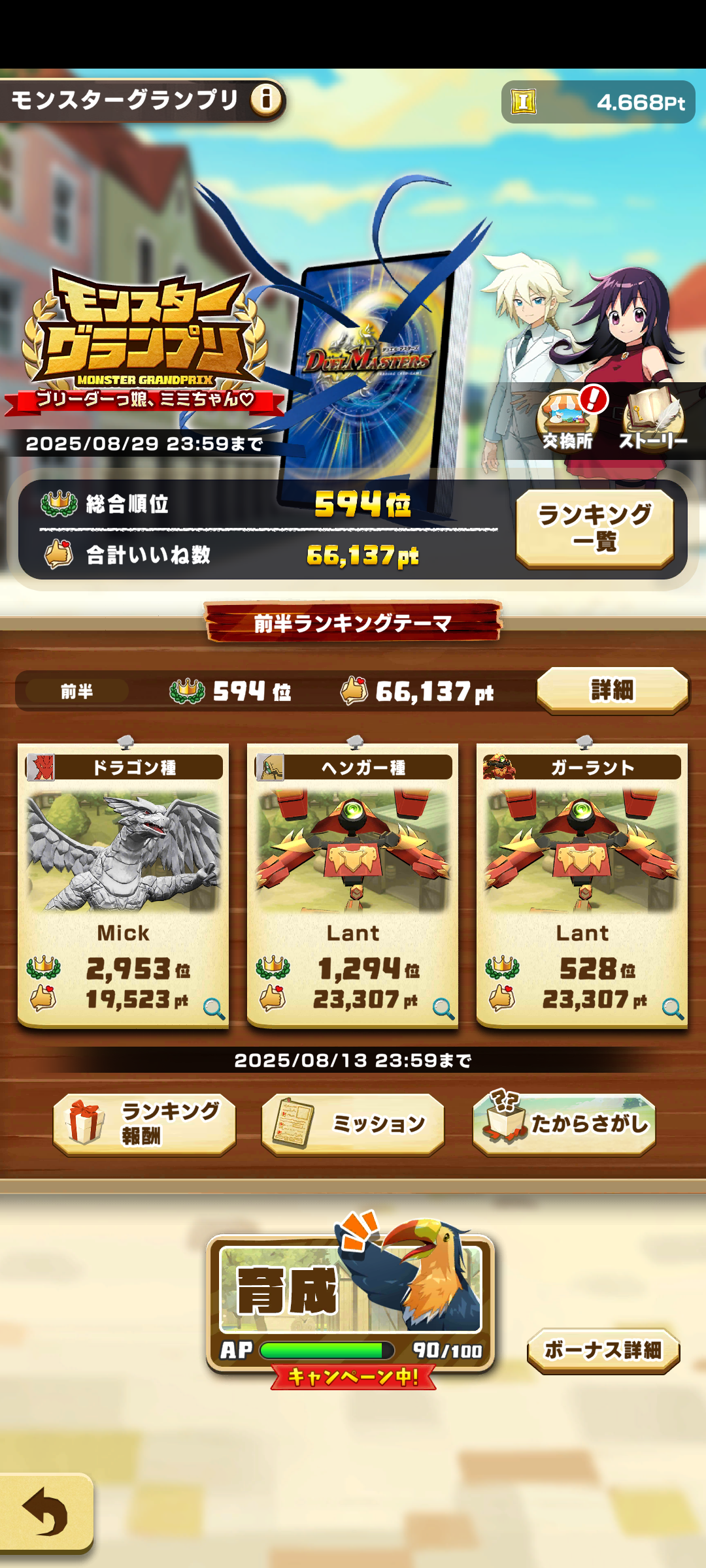Open ランキング報酬 ranking rewards
The image size is (706, 1568).
pos(144,1124)
